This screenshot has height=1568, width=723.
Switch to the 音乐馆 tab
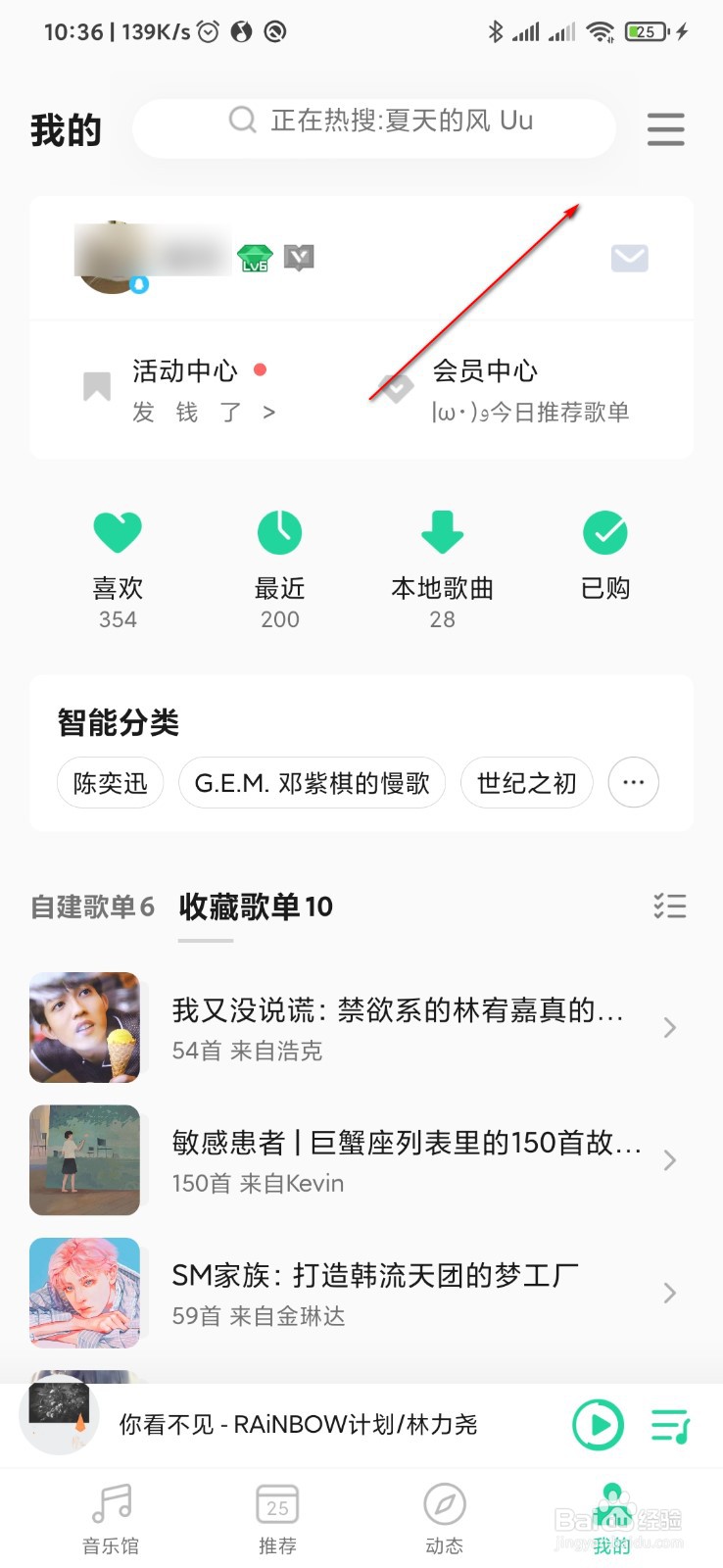coord(111,1519)
